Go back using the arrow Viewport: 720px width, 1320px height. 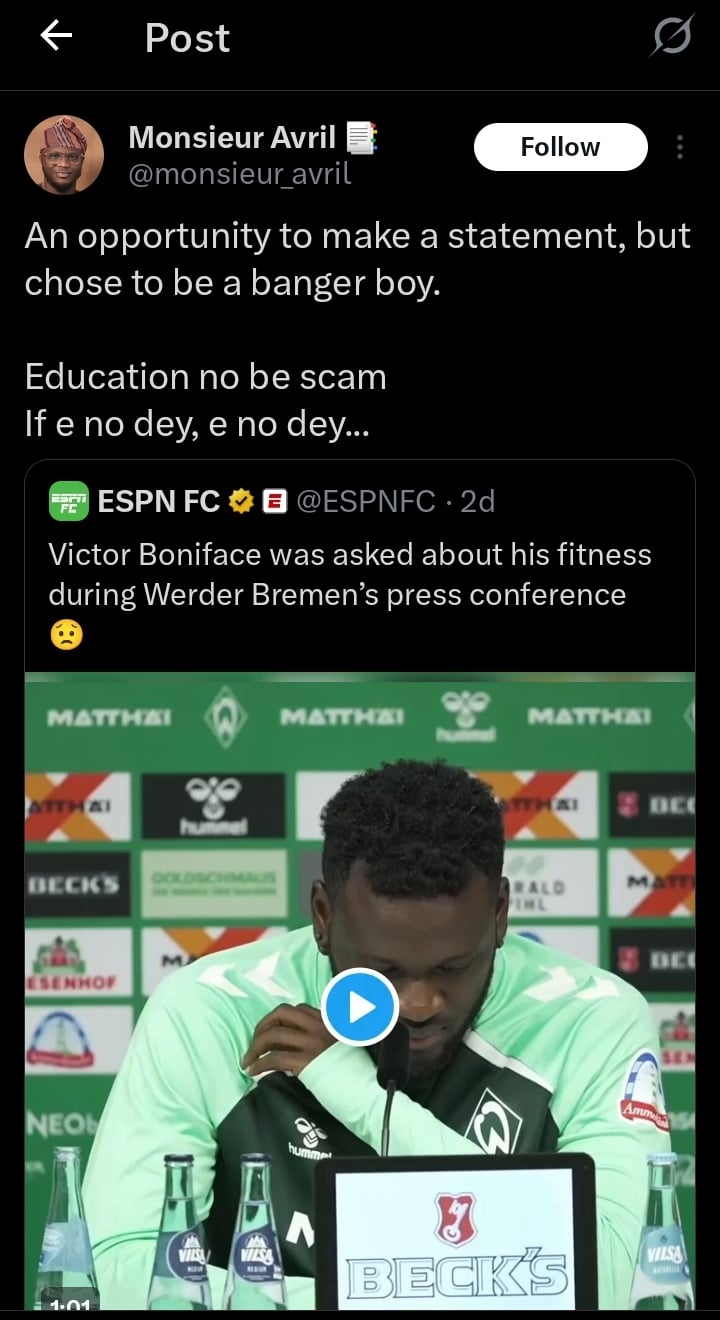point(56,37)
